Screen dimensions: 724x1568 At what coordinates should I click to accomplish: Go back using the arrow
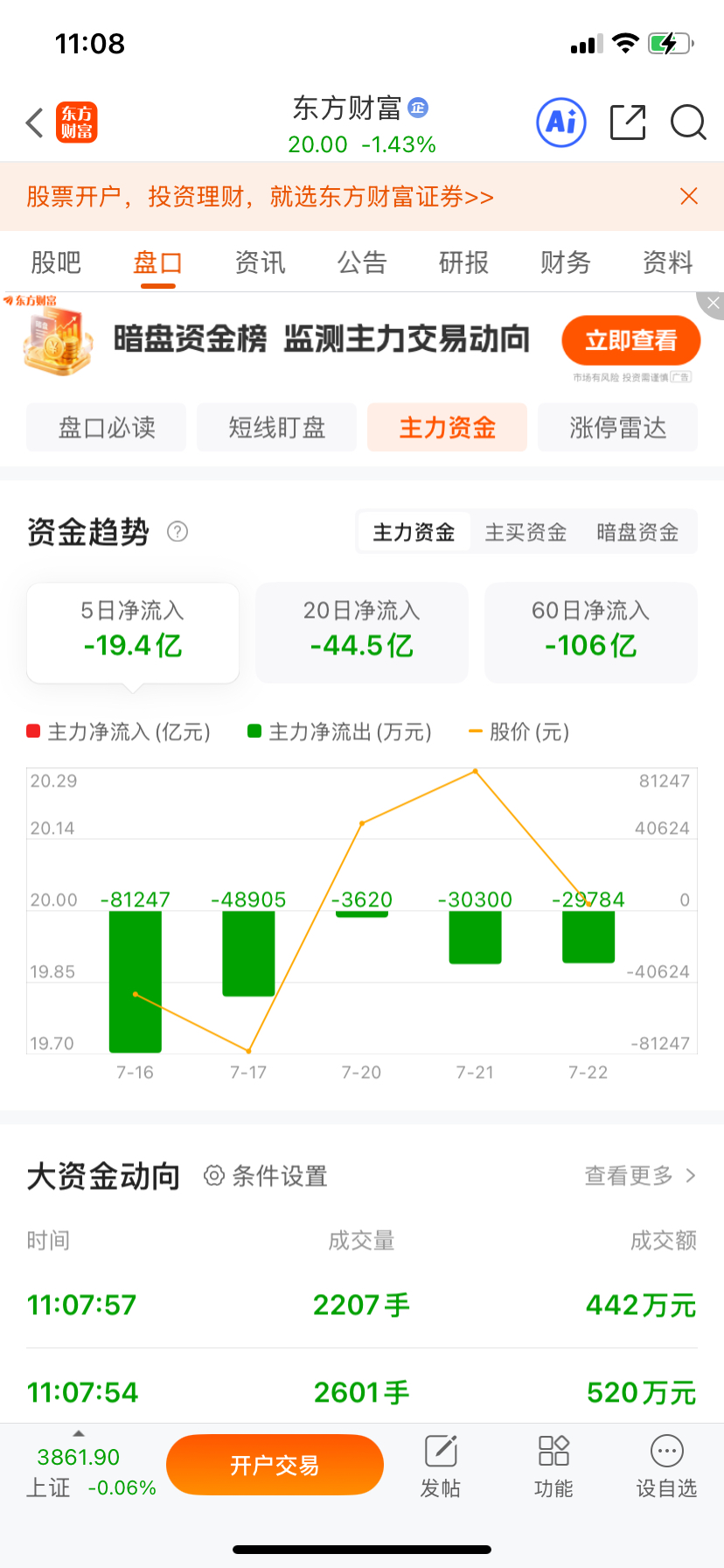35,123
